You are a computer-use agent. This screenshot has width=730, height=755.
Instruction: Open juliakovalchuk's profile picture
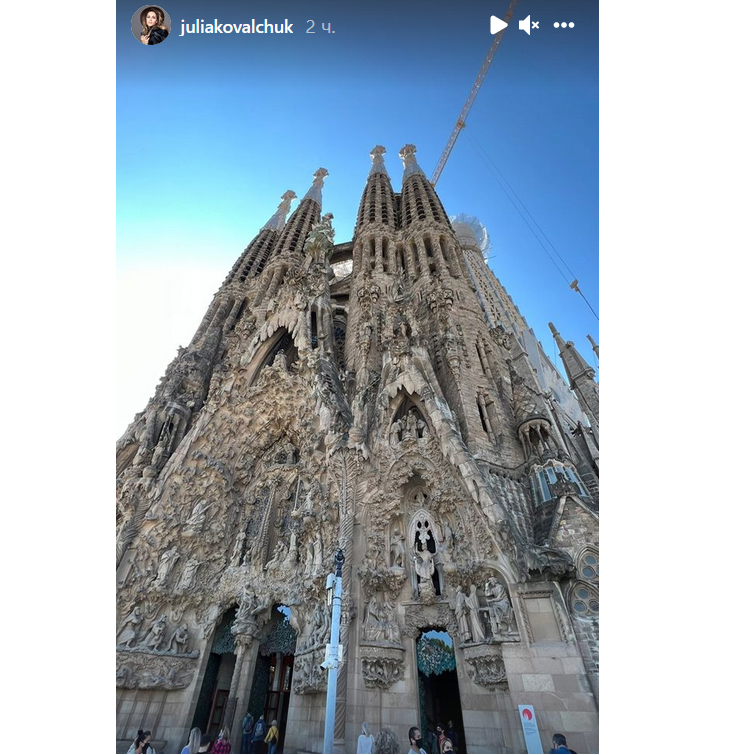[x=151, y=26]
